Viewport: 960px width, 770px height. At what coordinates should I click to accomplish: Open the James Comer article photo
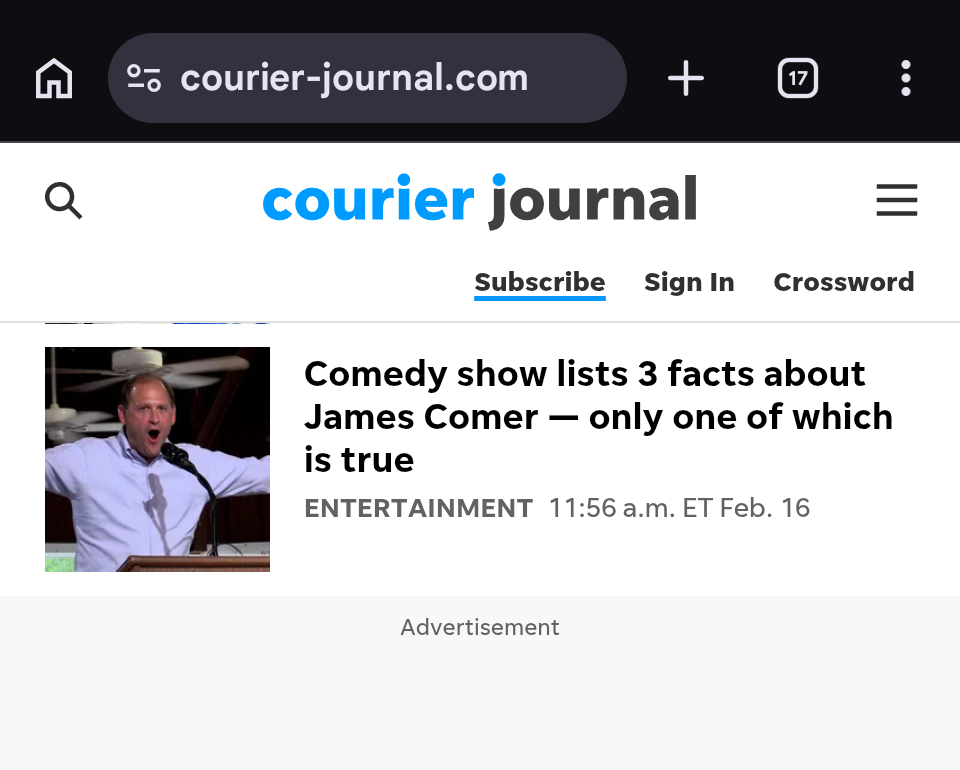pyautogui.click(x=157, y=459)
